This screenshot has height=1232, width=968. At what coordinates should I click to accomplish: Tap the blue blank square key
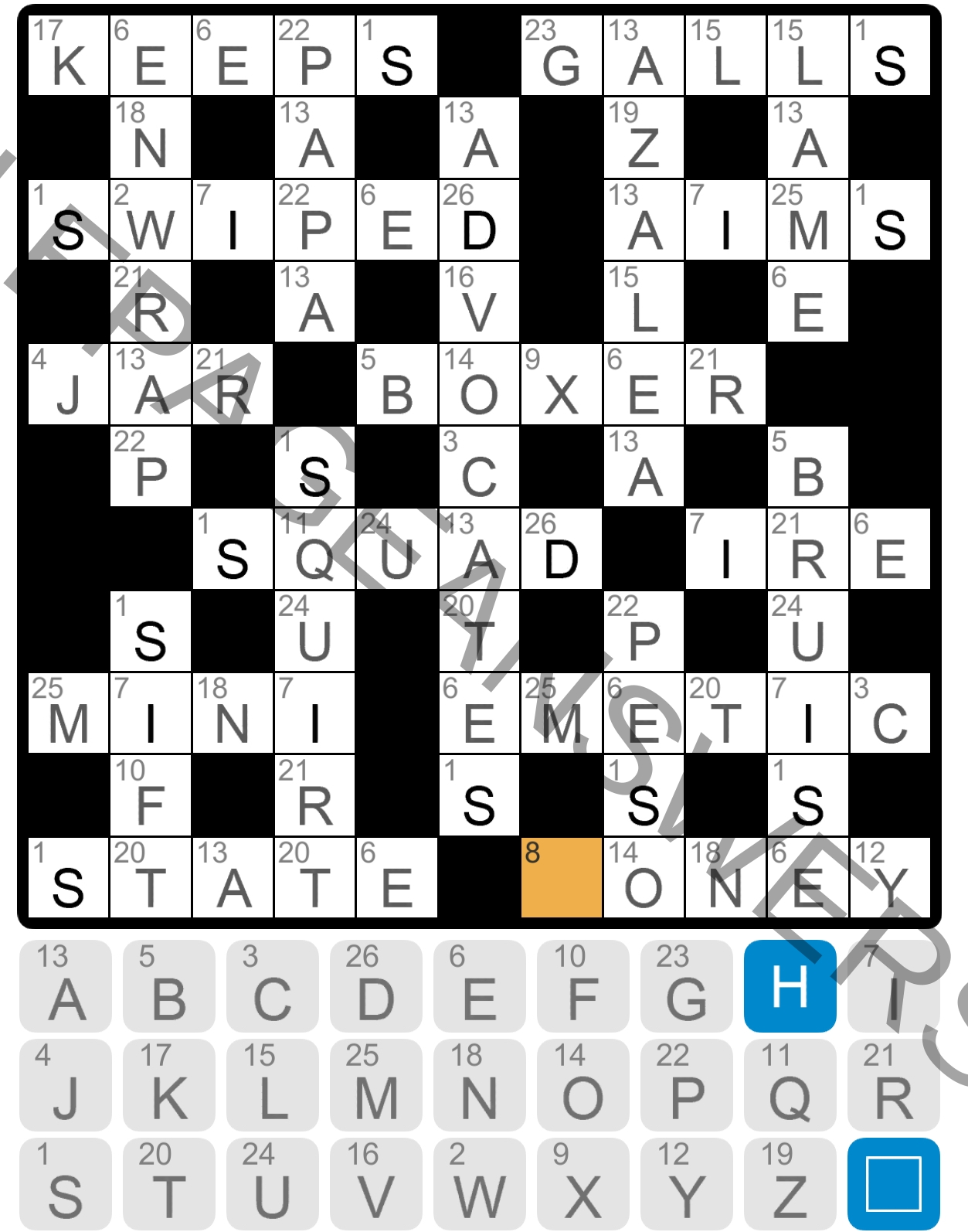[893, 1184]
